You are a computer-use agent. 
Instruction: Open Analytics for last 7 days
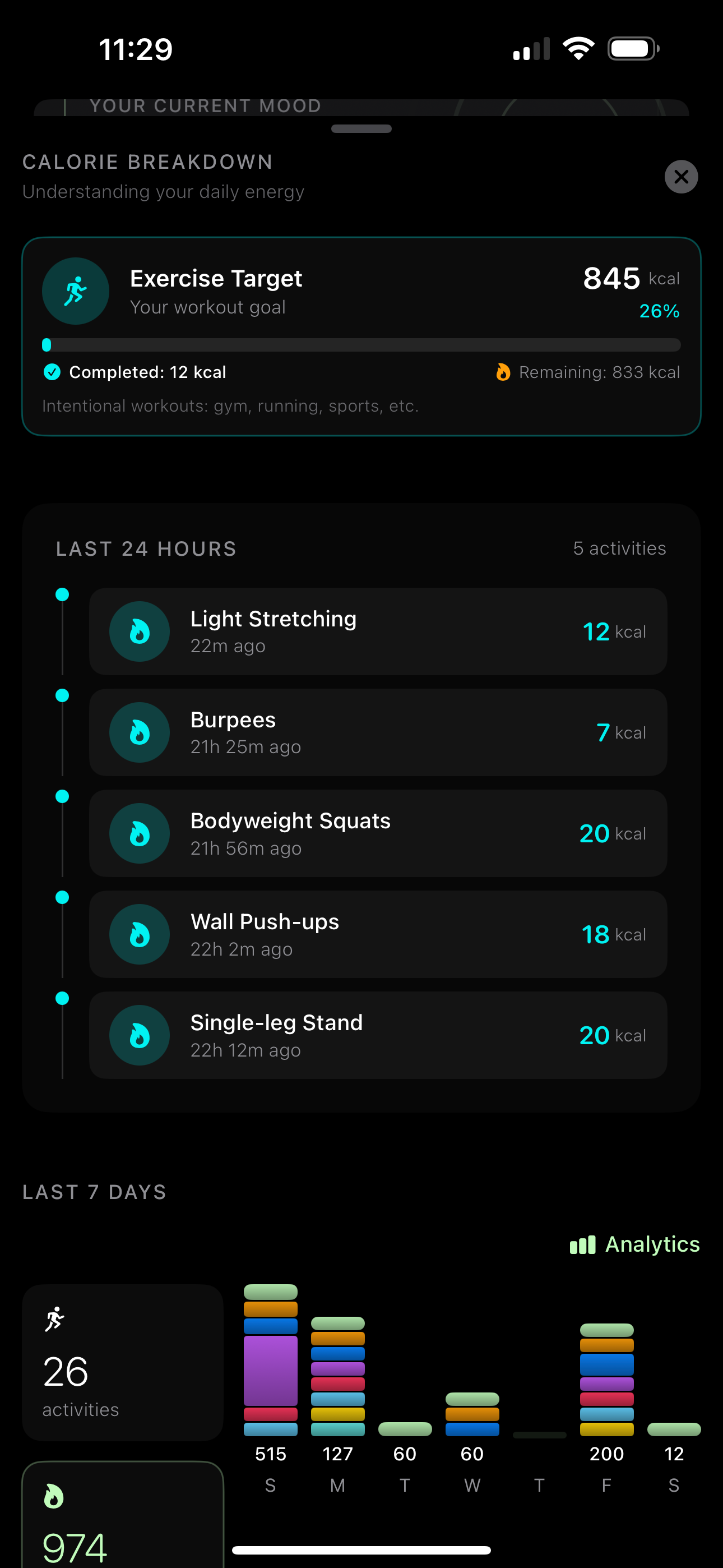(x=635, y=1244)
